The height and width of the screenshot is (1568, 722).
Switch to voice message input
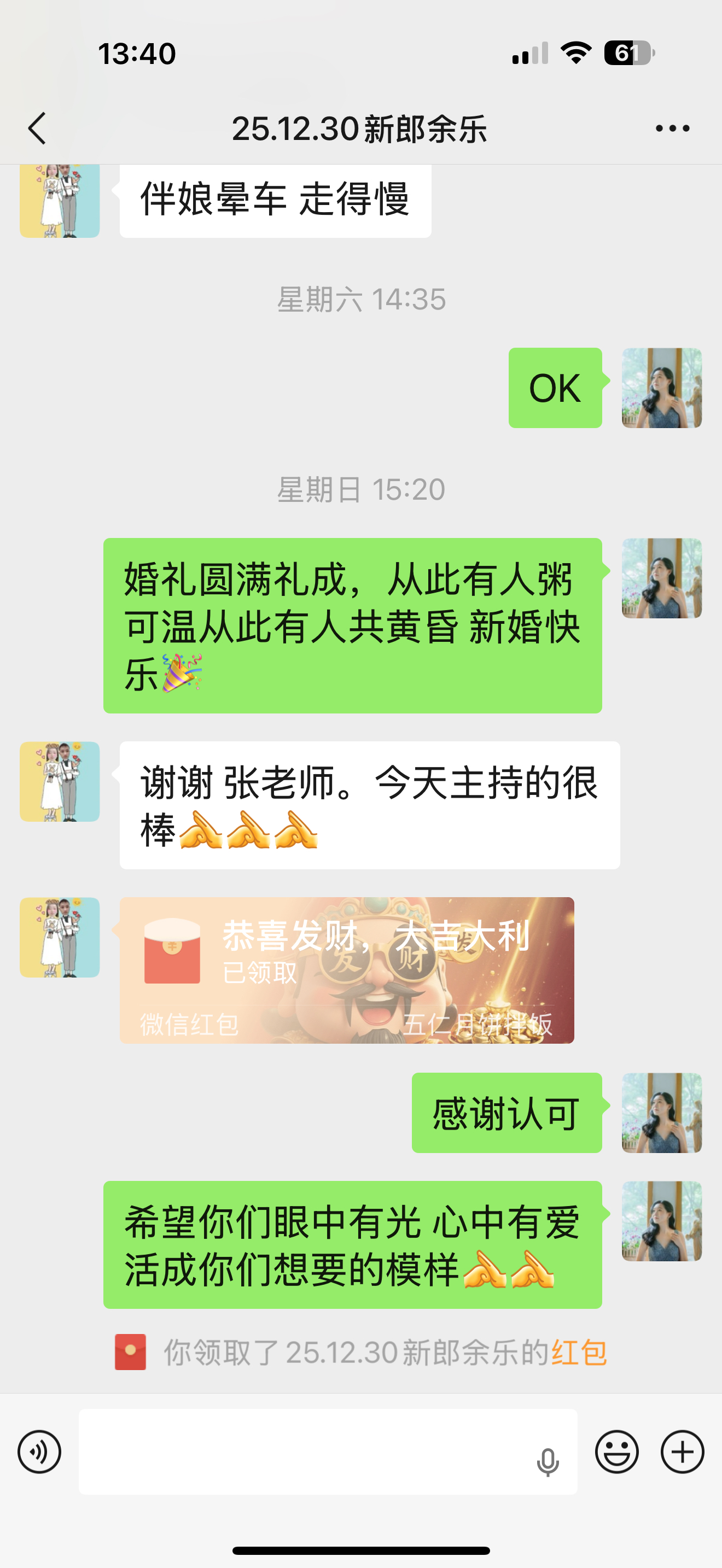[x=39, y=1452]
